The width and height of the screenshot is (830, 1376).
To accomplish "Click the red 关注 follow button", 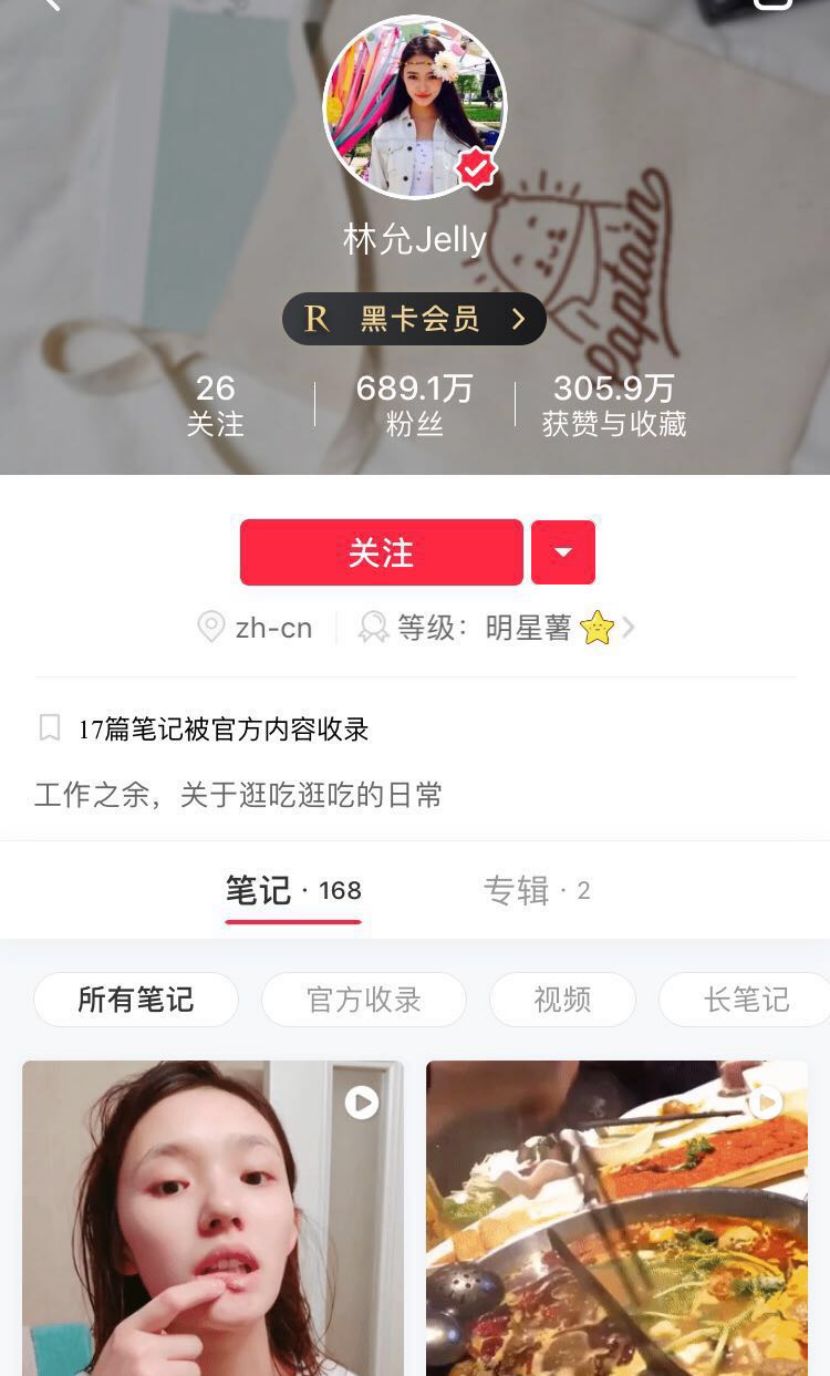I will (x=381, y=551).
